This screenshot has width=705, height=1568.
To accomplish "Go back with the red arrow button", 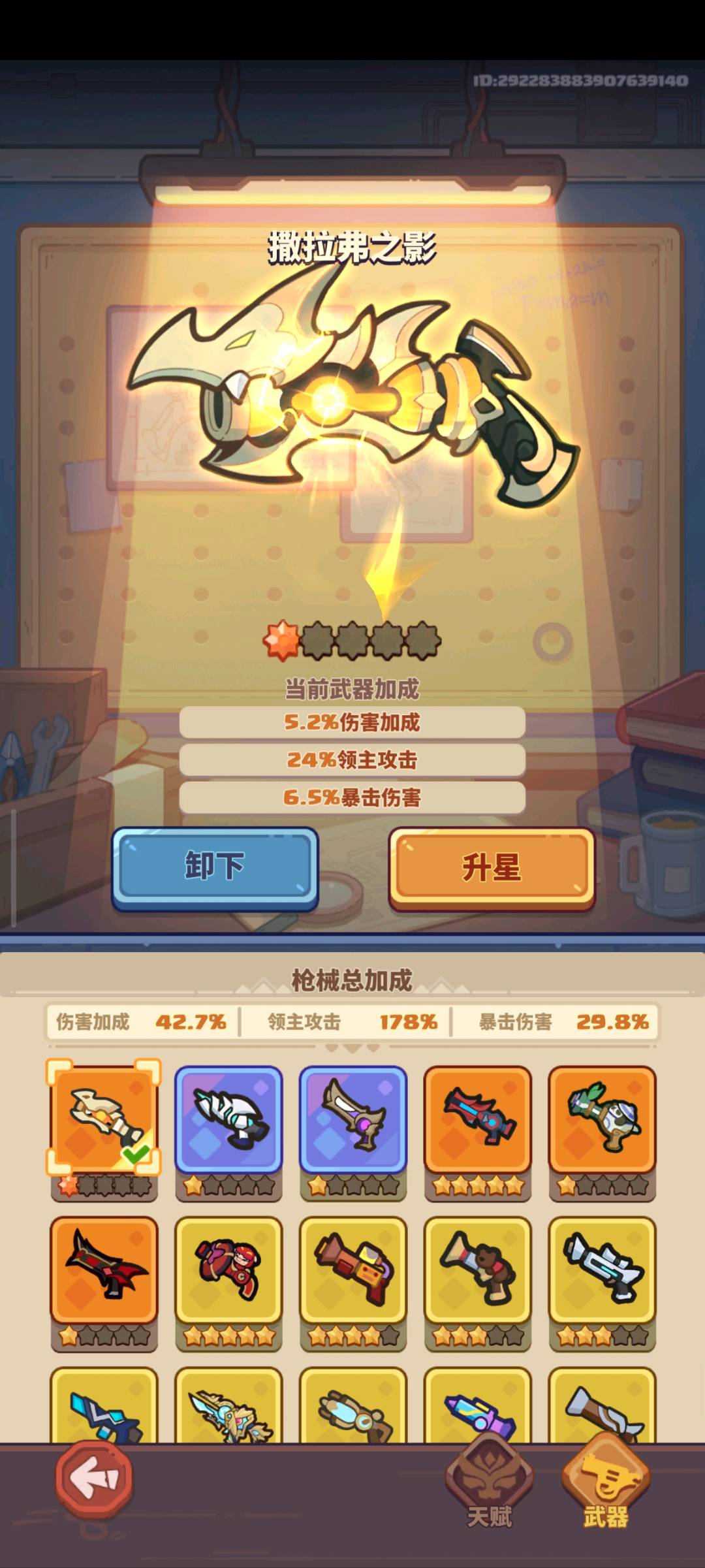I will click(x=94, y=1478).
